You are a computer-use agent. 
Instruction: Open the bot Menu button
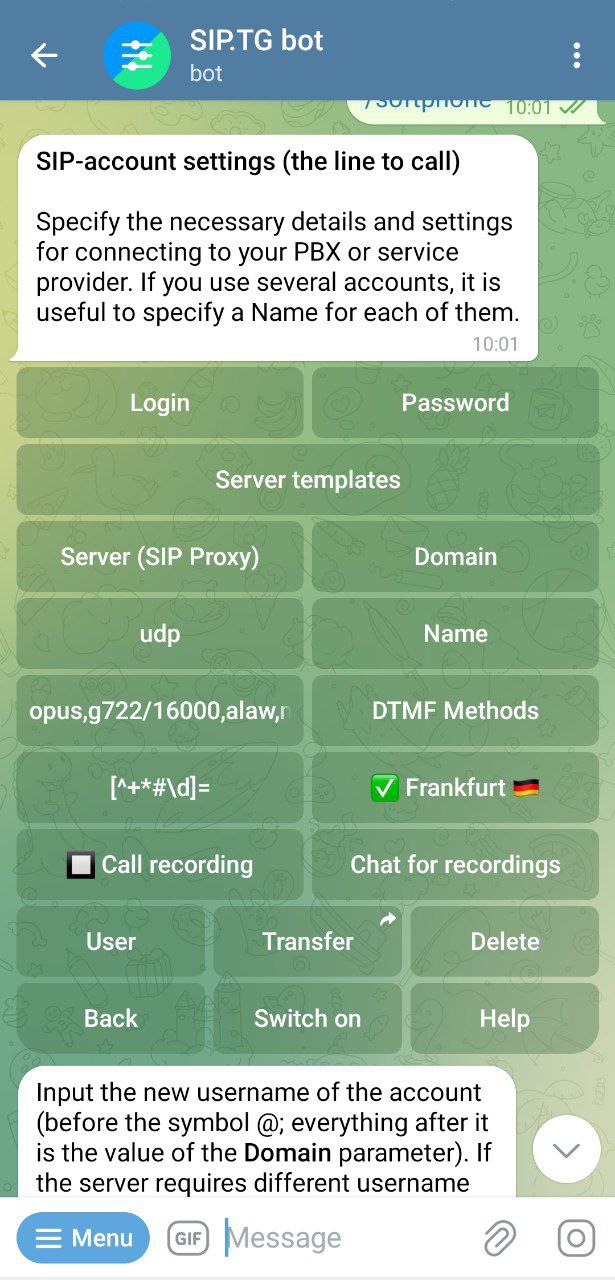point(83,1238)
